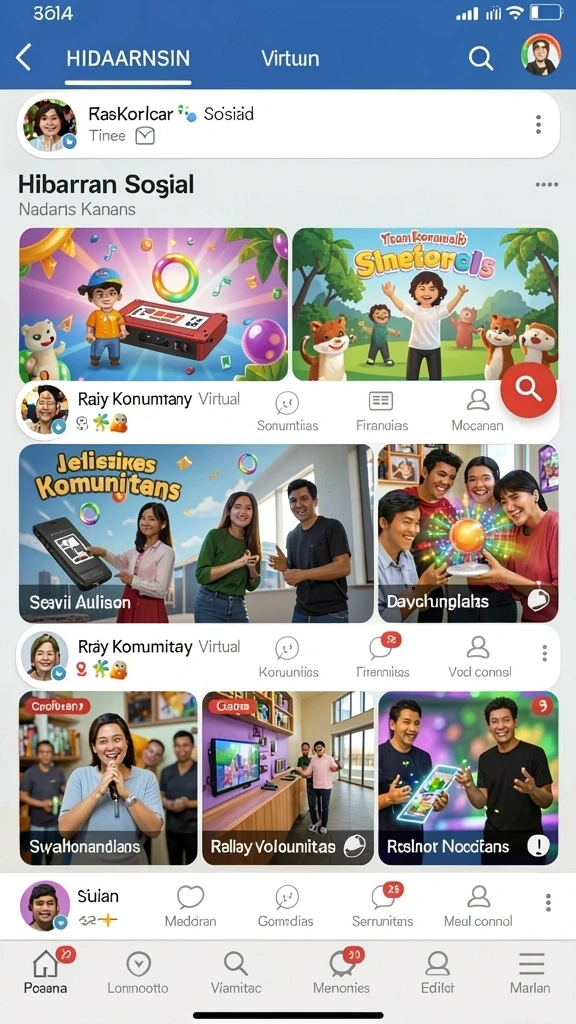Open the Sinetorols game tile
Screen dimensions: 576x1024
point(425,304)
